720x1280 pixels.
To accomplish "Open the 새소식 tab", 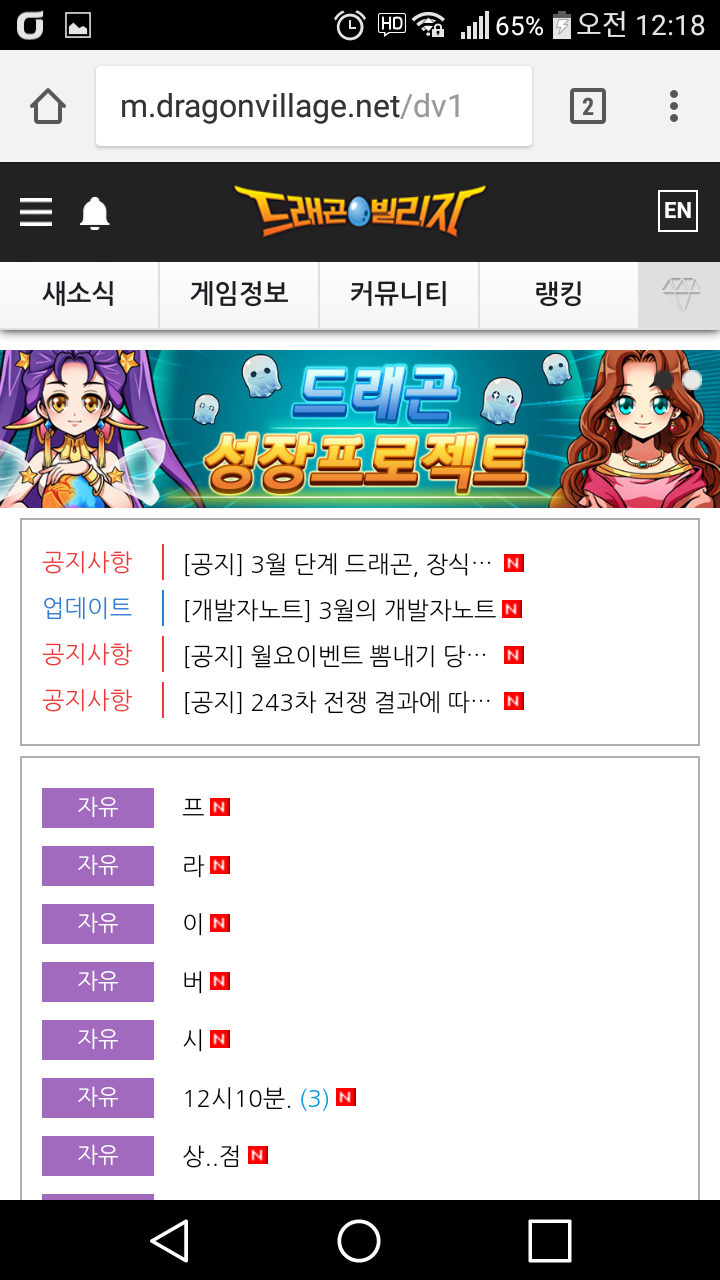I will 79,294.
